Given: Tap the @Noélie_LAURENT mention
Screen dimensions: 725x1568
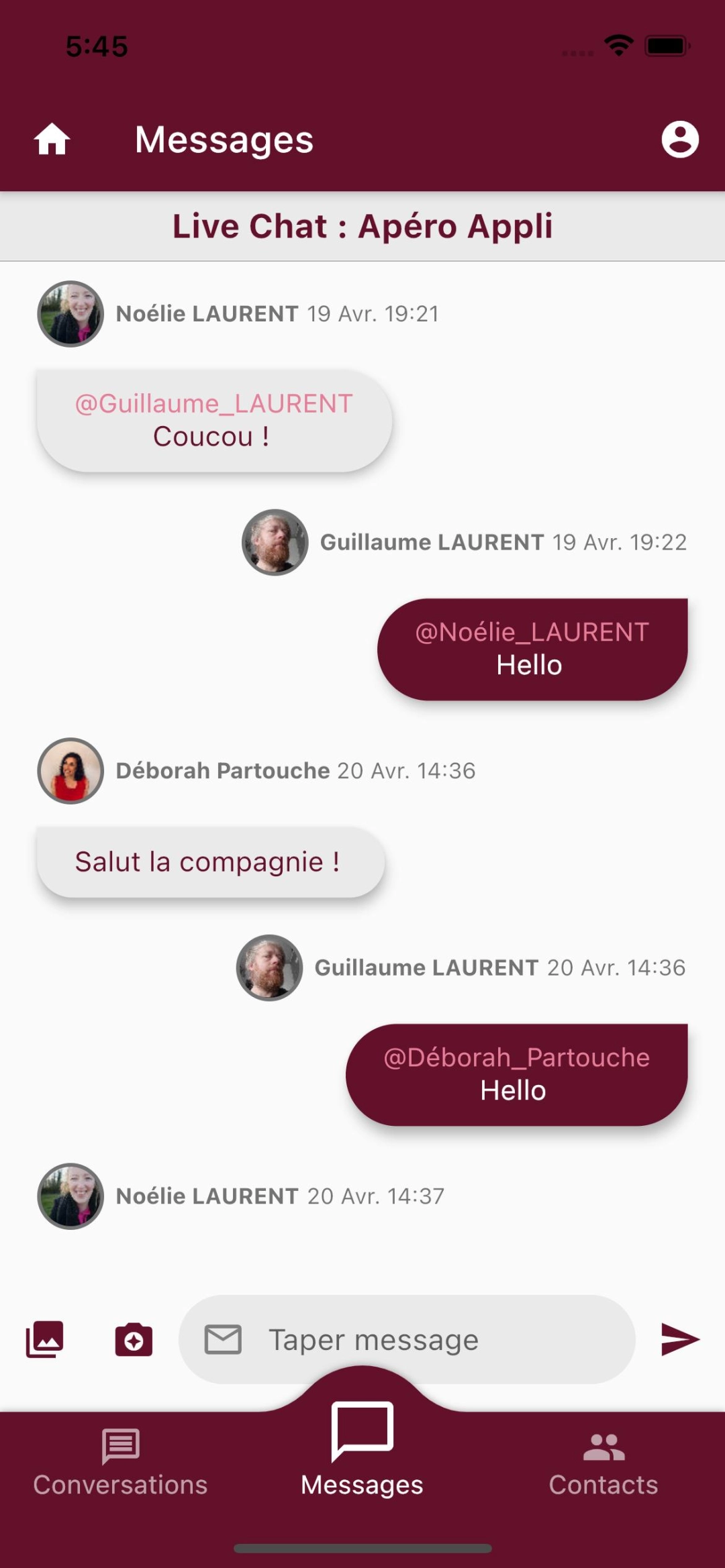Looking at the screenshot, I should (532, 632).
